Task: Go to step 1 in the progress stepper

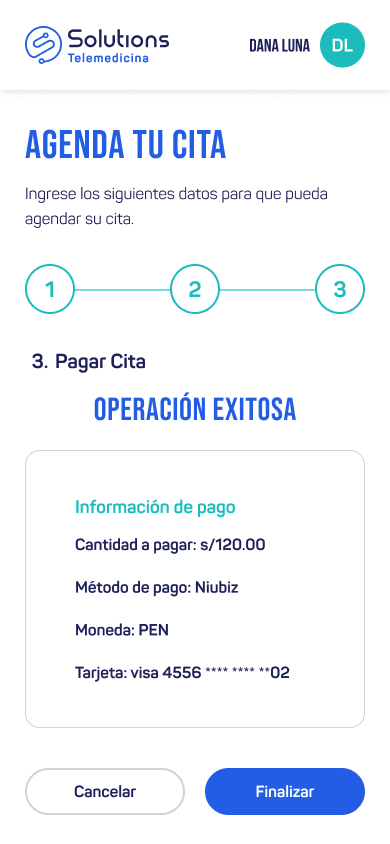Action: point(50,289)
